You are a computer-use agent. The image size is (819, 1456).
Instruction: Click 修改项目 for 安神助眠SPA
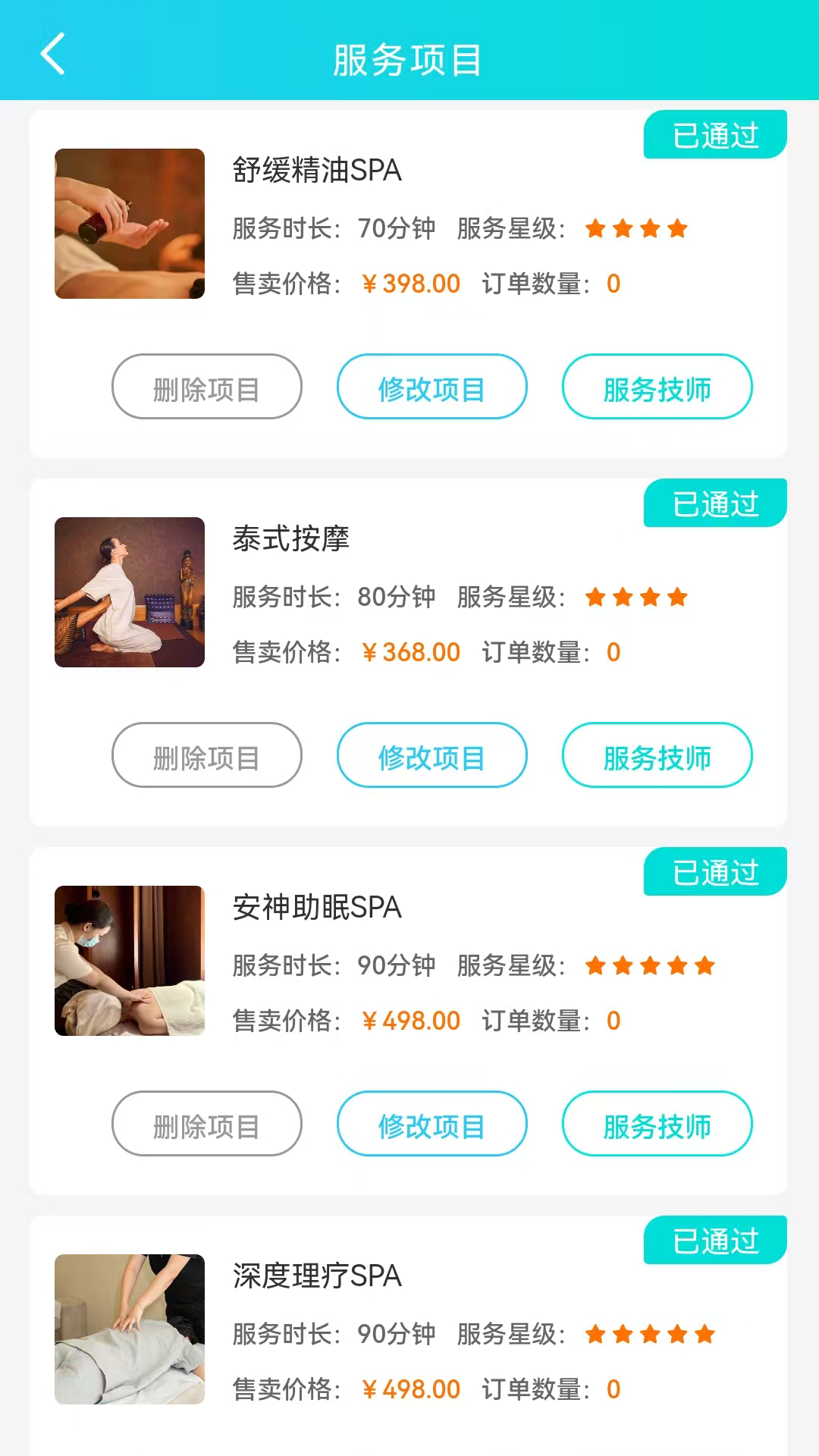(x=431, y=1124)
